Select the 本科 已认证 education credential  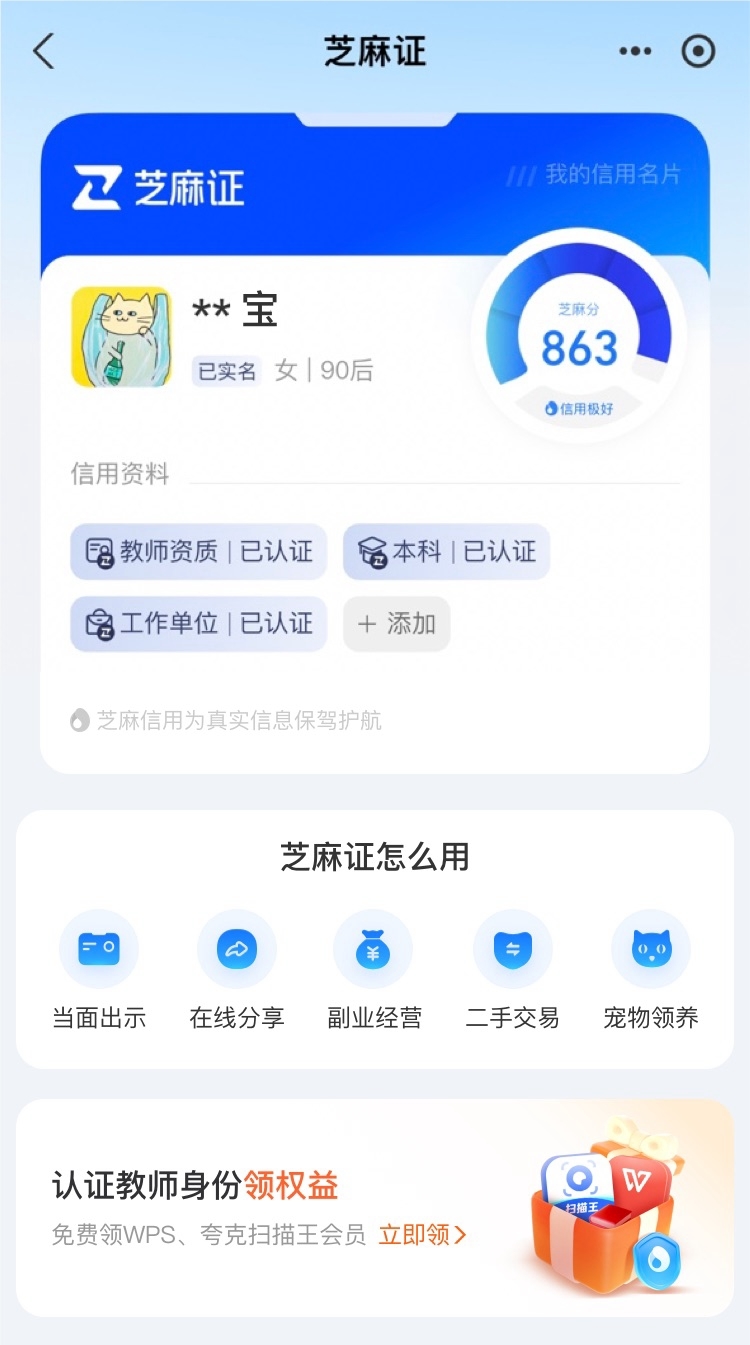(x=446, y=552)
